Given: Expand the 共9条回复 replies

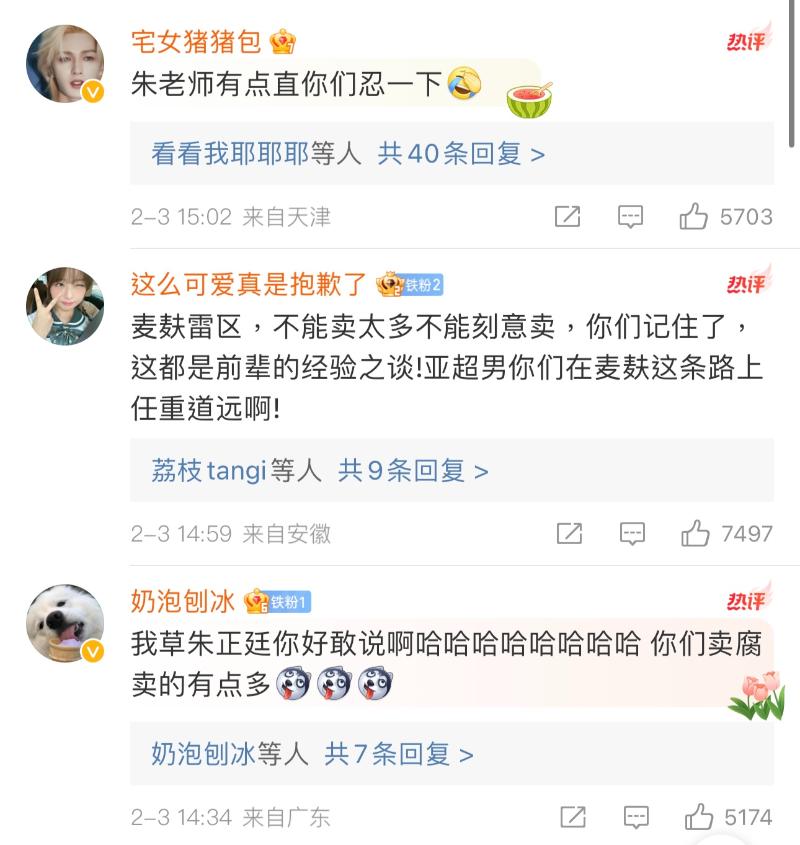Looking at the screenshot, I should (413, 470).
